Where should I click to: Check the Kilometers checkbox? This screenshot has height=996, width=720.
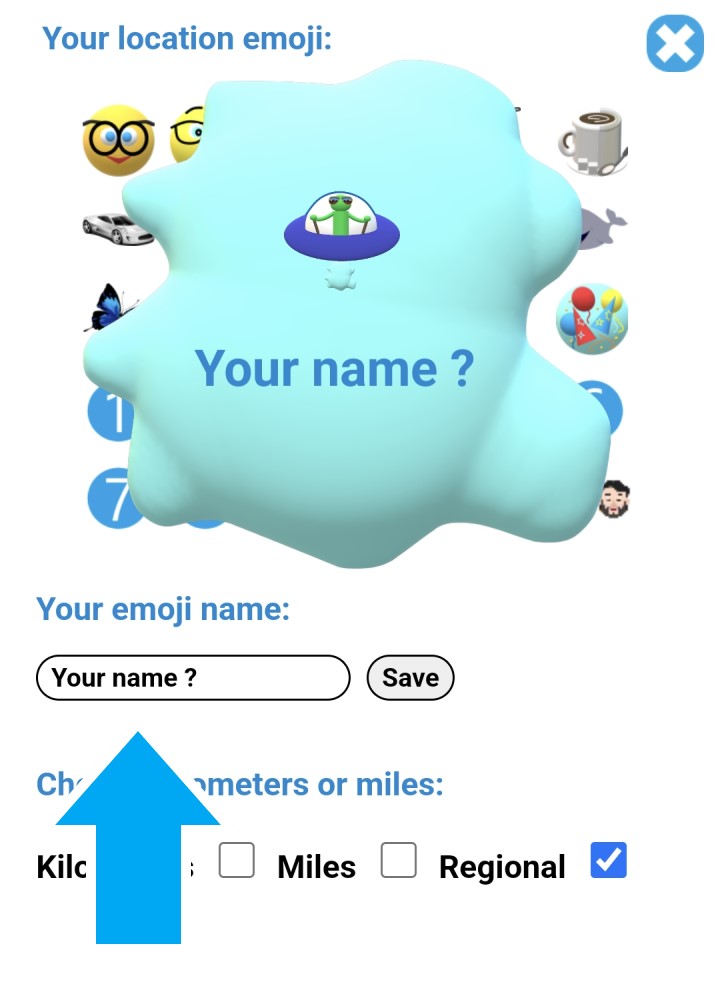236,860
